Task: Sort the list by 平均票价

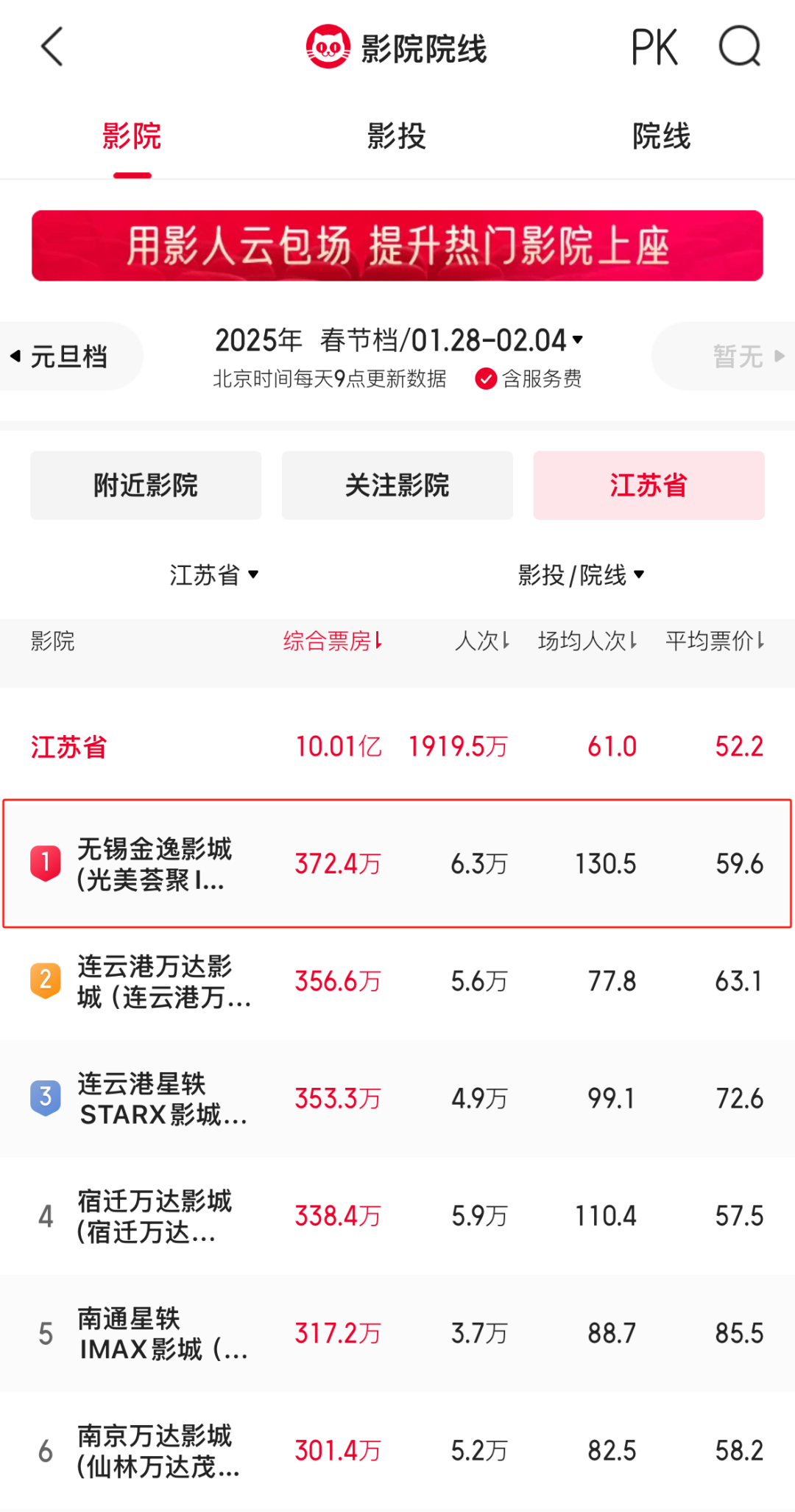Action: coord(715,641)
